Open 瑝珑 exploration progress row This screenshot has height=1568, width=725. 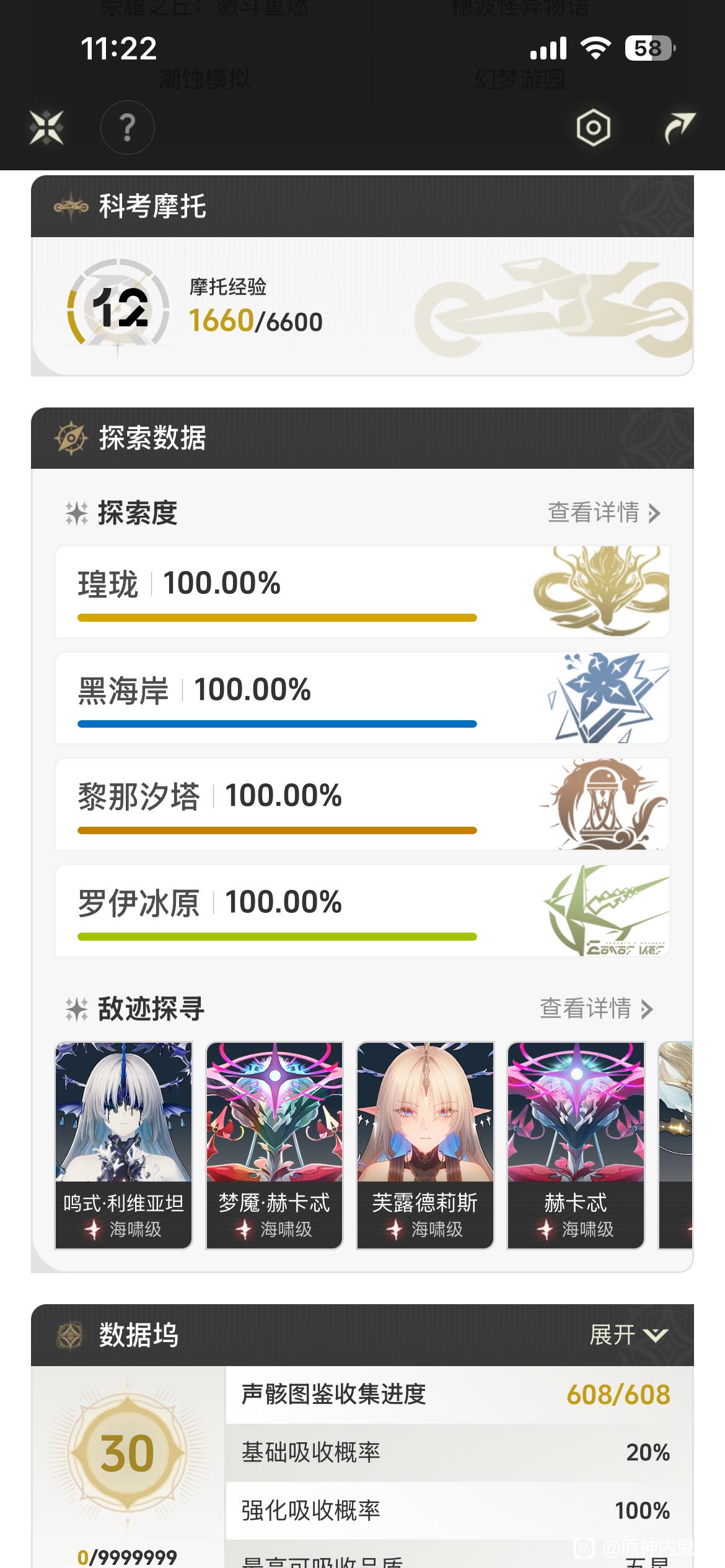click(x=362, y=591)
